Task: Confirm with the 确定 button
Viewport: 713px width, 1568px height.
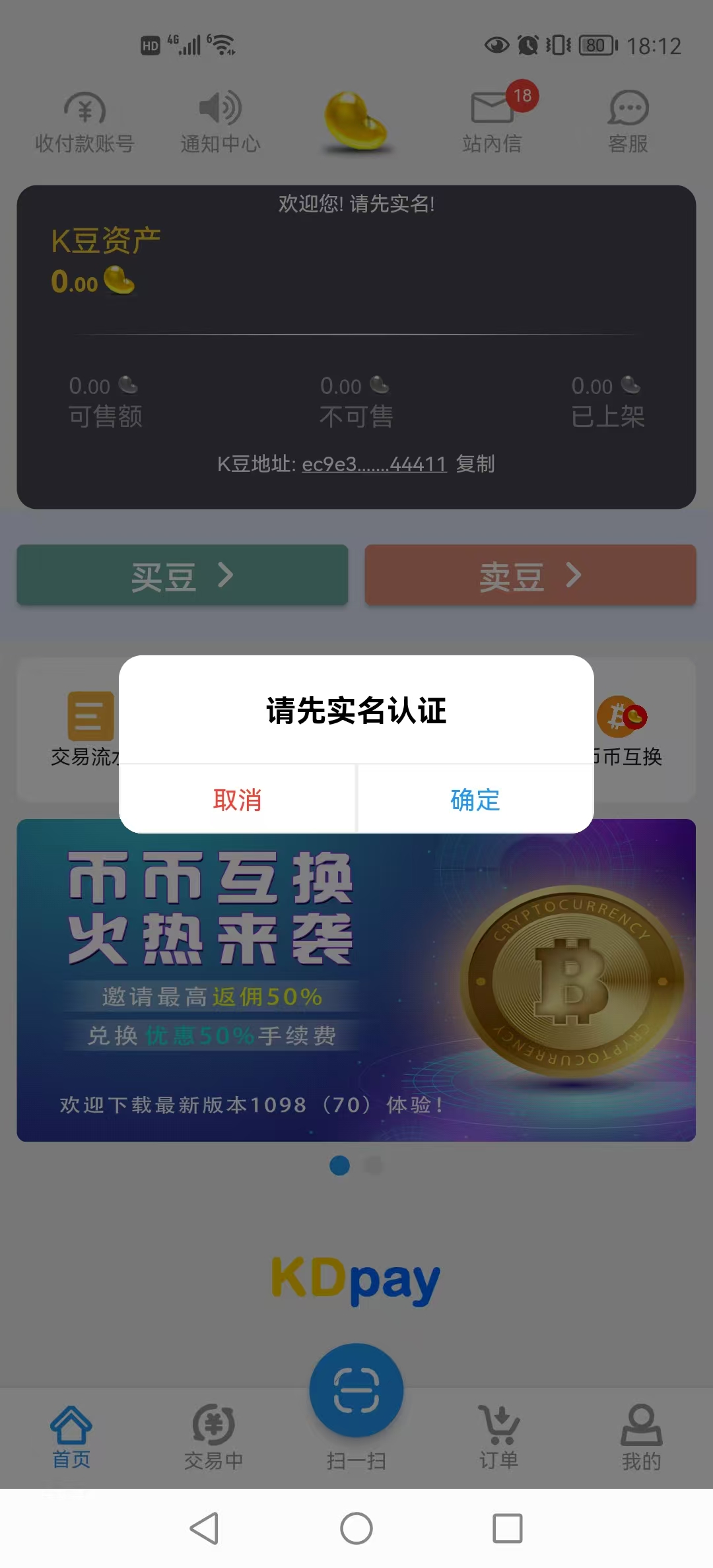Action: click(x=475, y=800)
